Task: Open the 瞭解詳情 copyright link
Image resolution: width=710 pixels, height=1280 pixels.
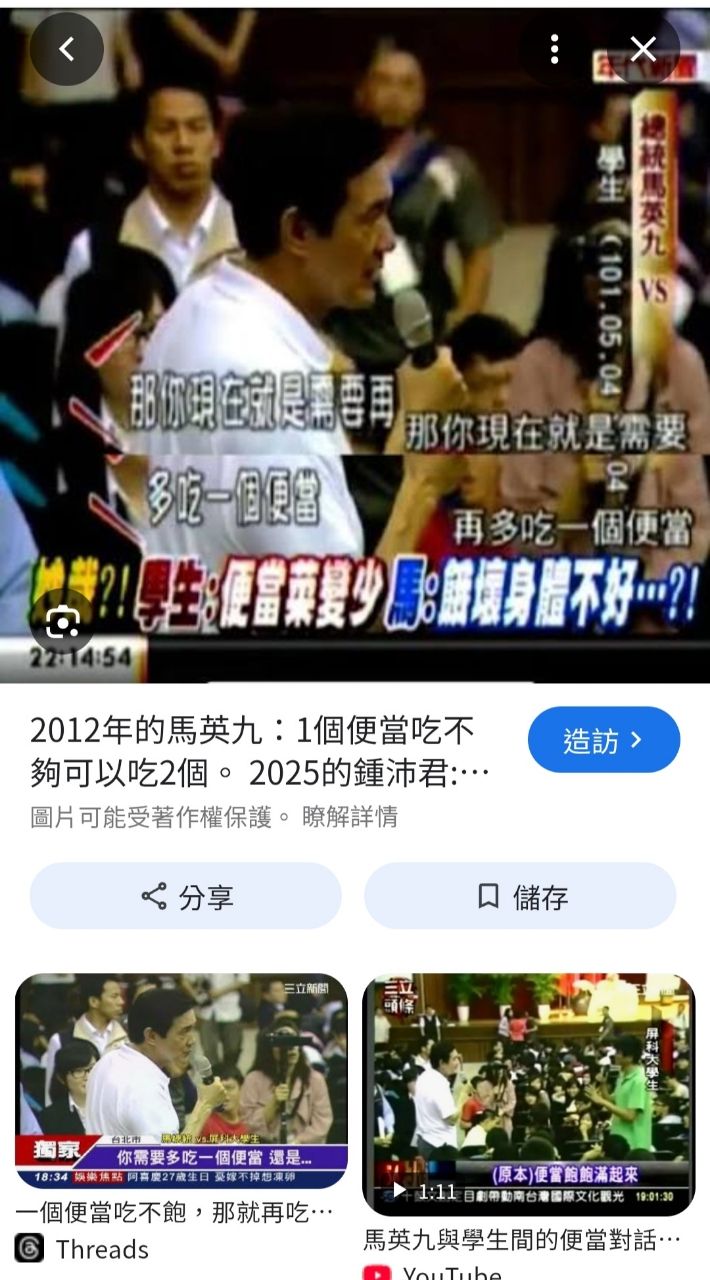Action: pos(349,817)
